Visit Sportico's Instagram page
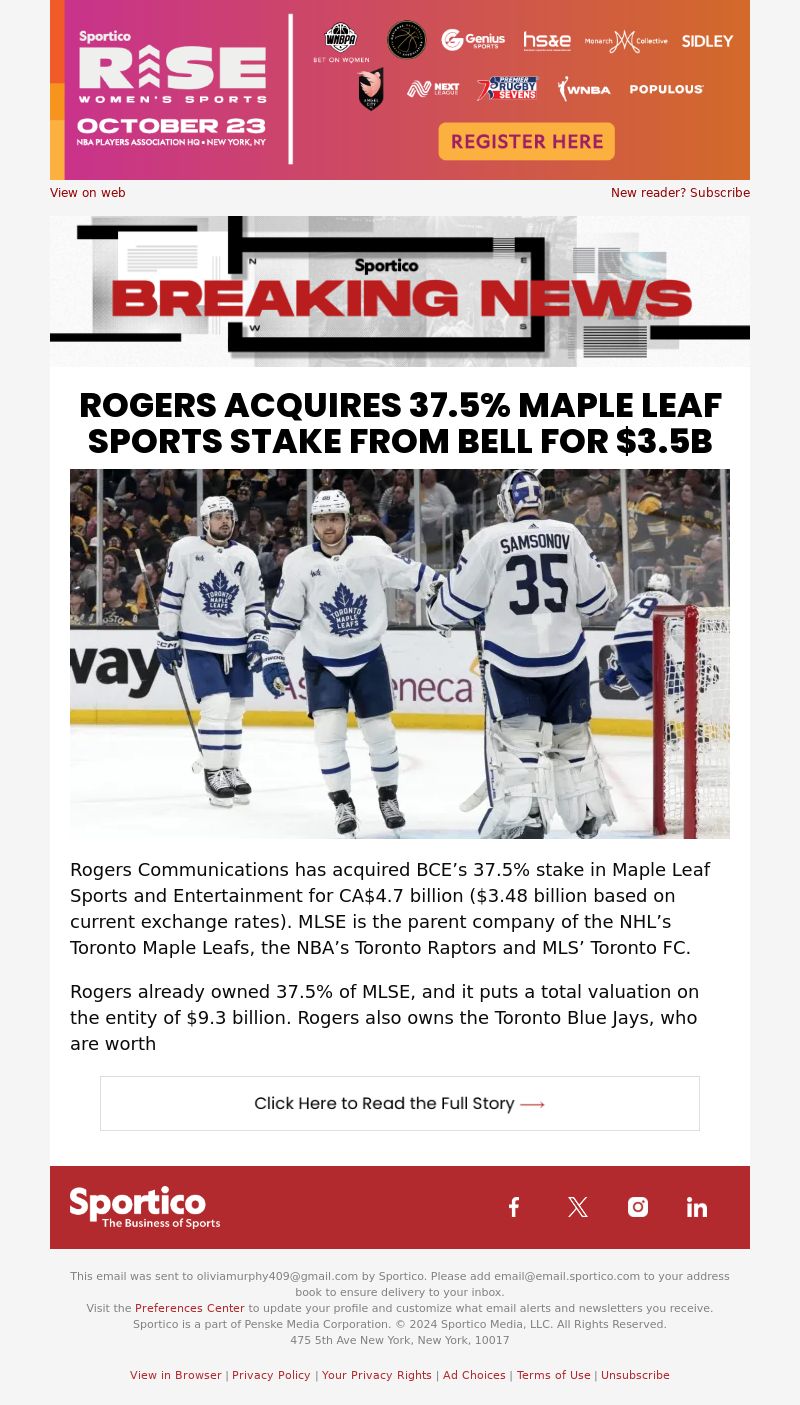Screen dimensions: 800x1405 pos(638,1207)
